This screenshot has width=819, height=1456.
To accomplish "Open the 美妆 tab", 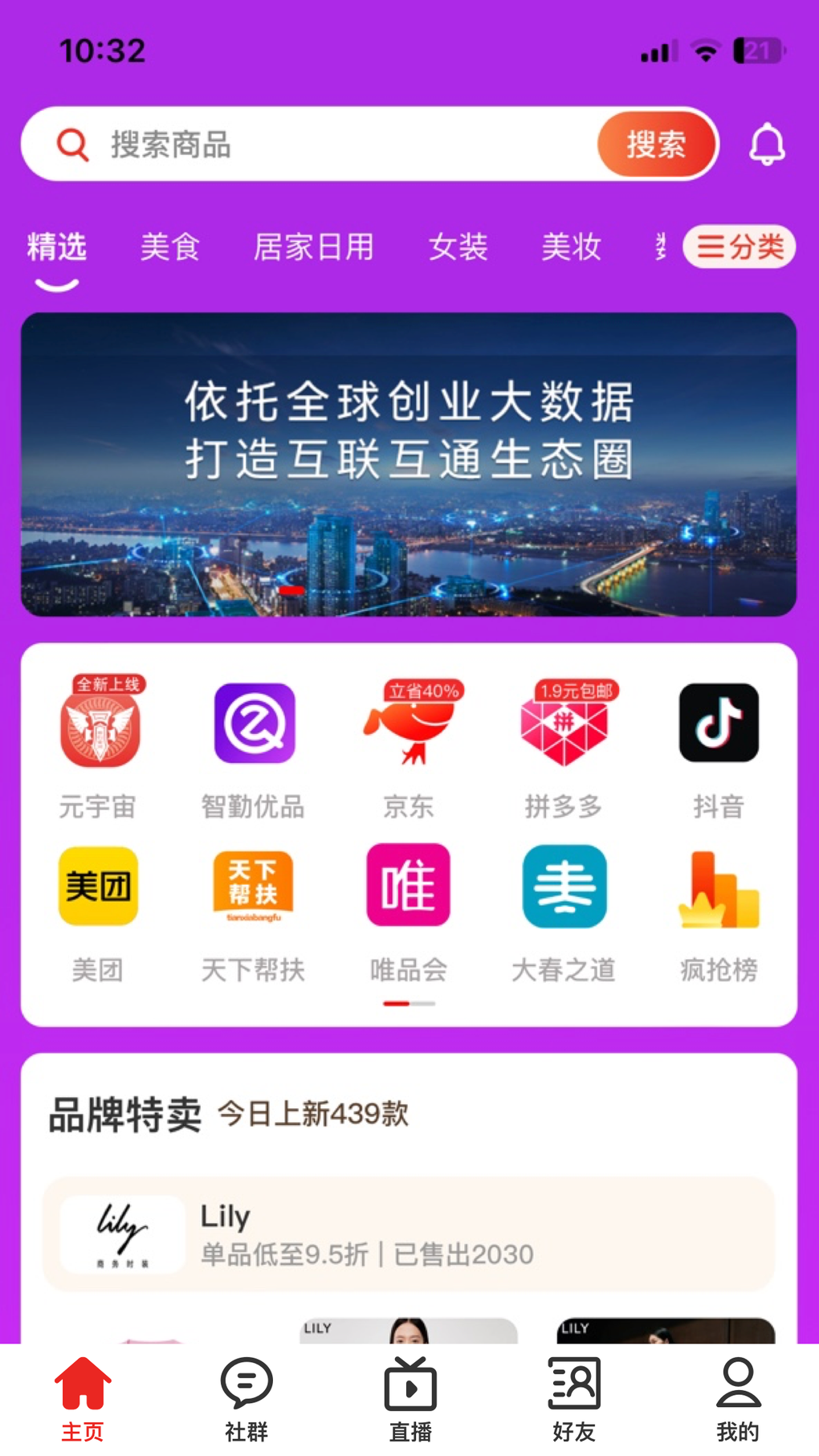I will coord(571,247).
